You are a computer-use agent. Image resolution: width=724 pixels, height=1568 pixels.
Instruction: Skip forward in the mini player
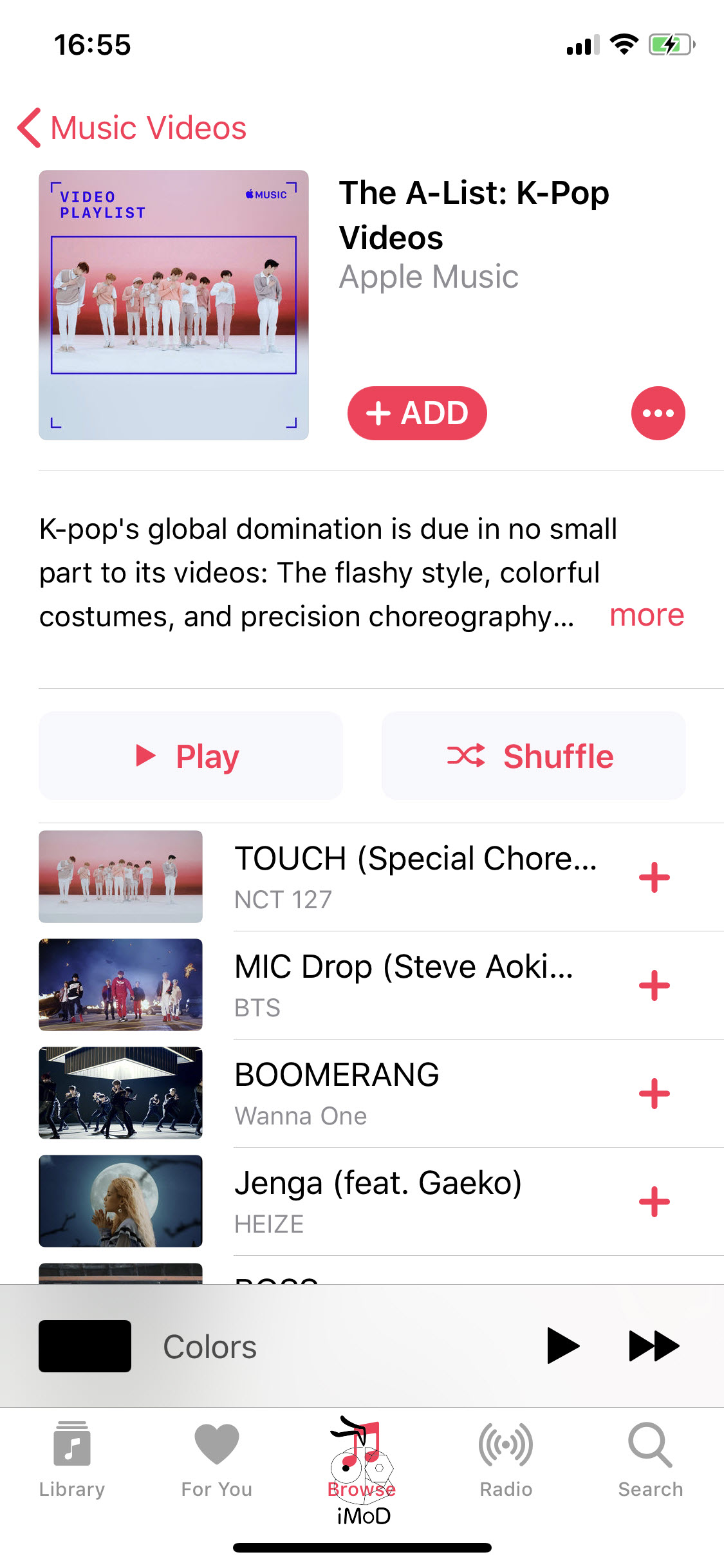click(653, 1345)
